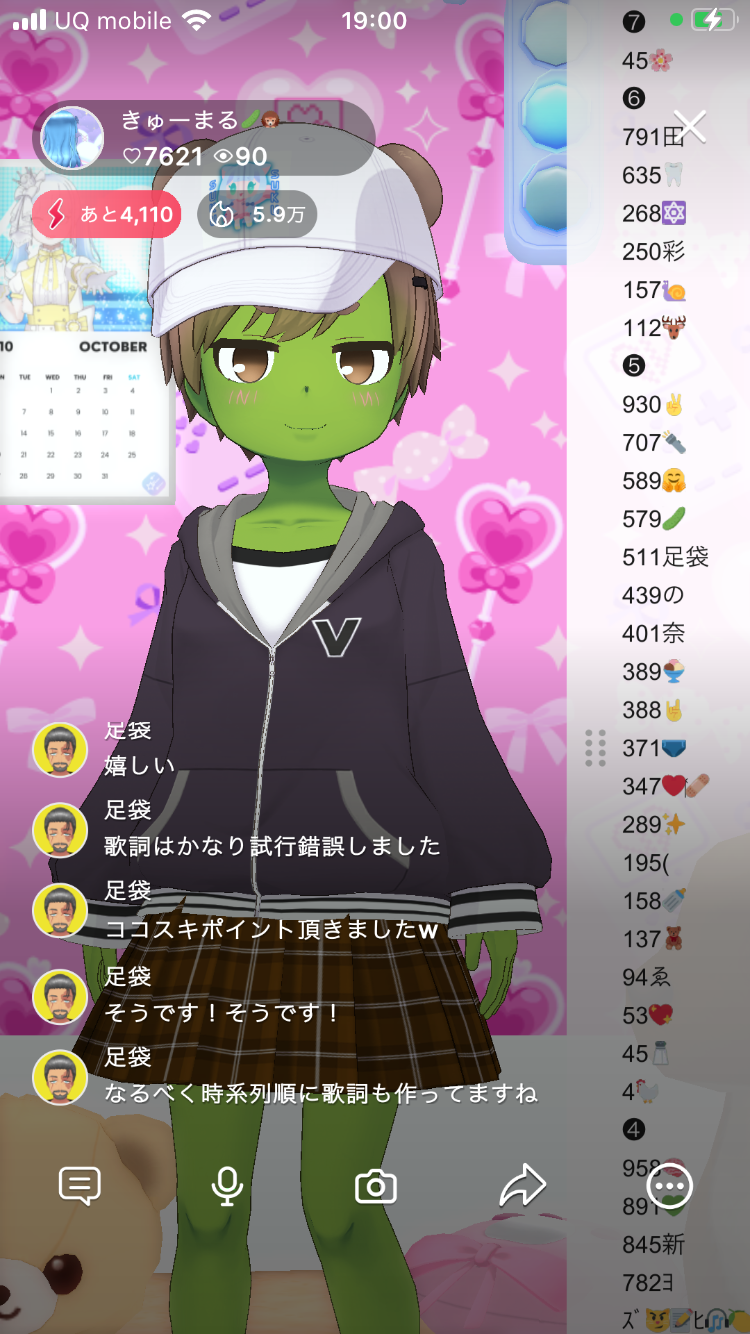Open the comment input icon
This screenshot has width=750, height=1334.
pos(80,1186)
